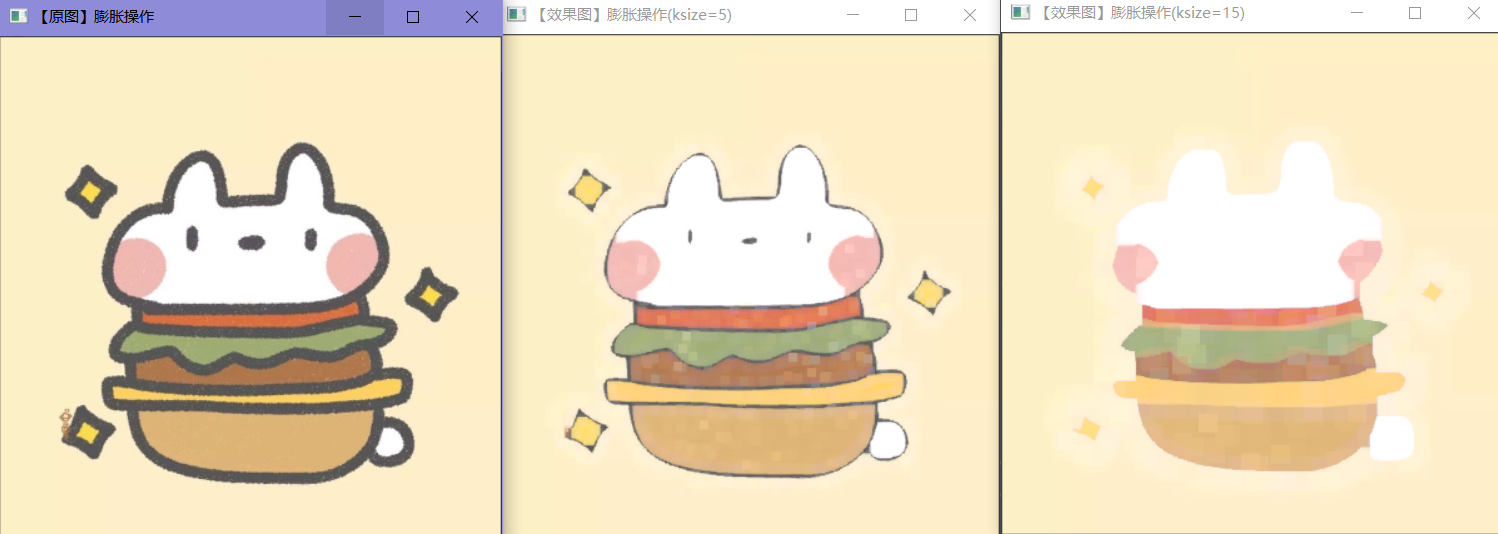Close the 原图 膨胀操作 window
Screen dimensions: 1498x534
[472, 17]
